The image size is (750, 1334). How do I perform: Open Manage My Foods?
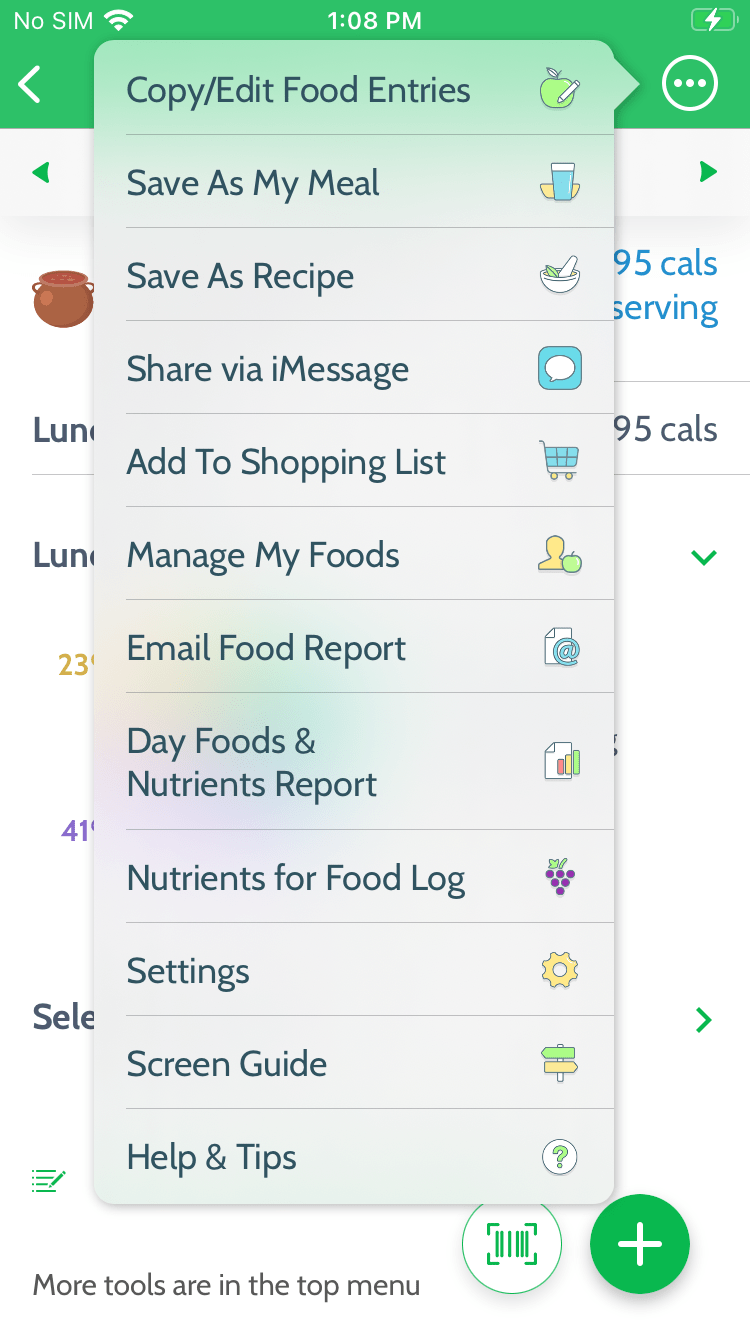click(352, 555)
